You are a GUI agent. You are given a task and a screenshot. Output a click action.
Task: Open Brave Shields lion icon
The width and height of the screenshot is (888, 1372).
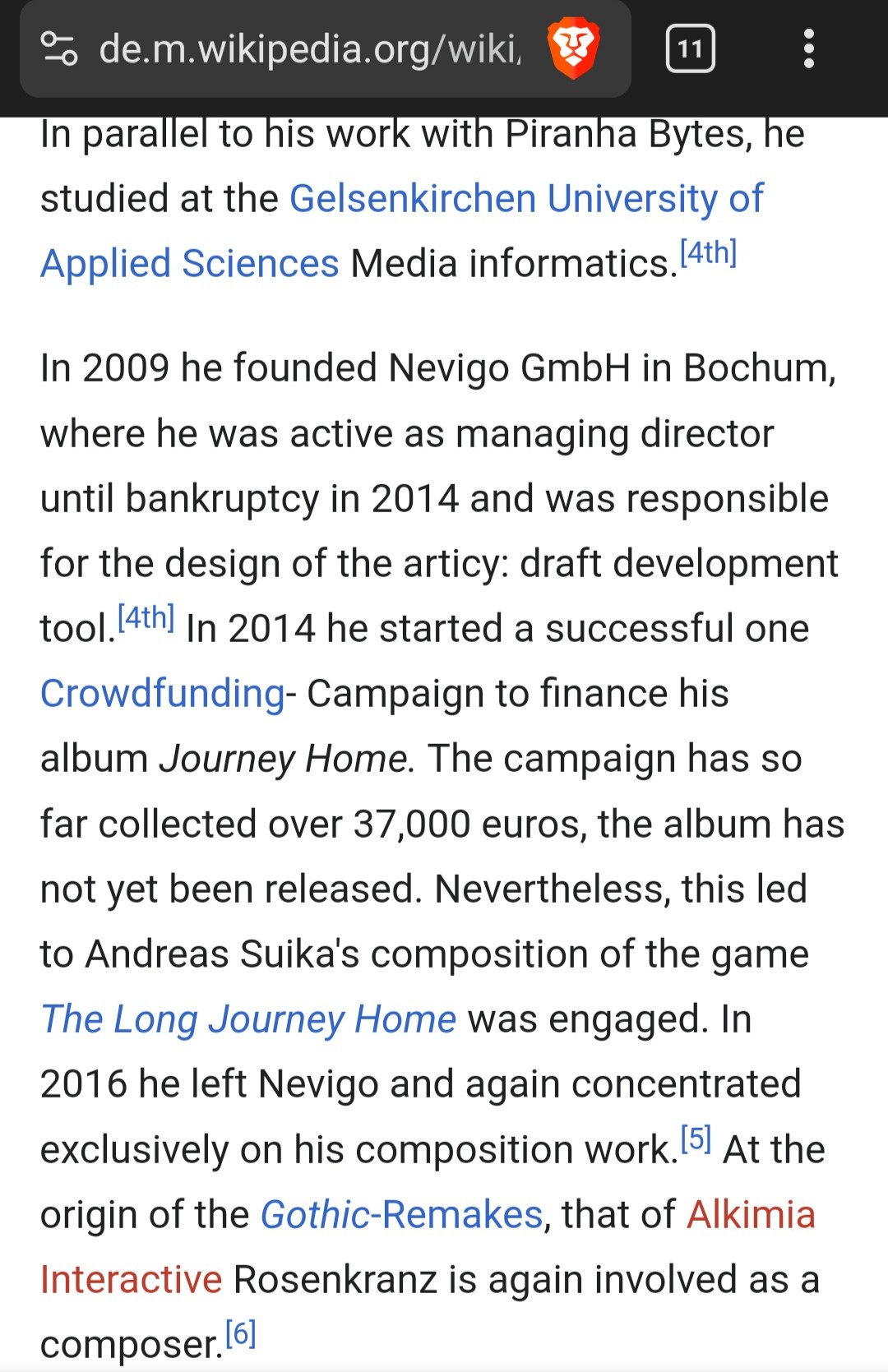coord(574,49)
